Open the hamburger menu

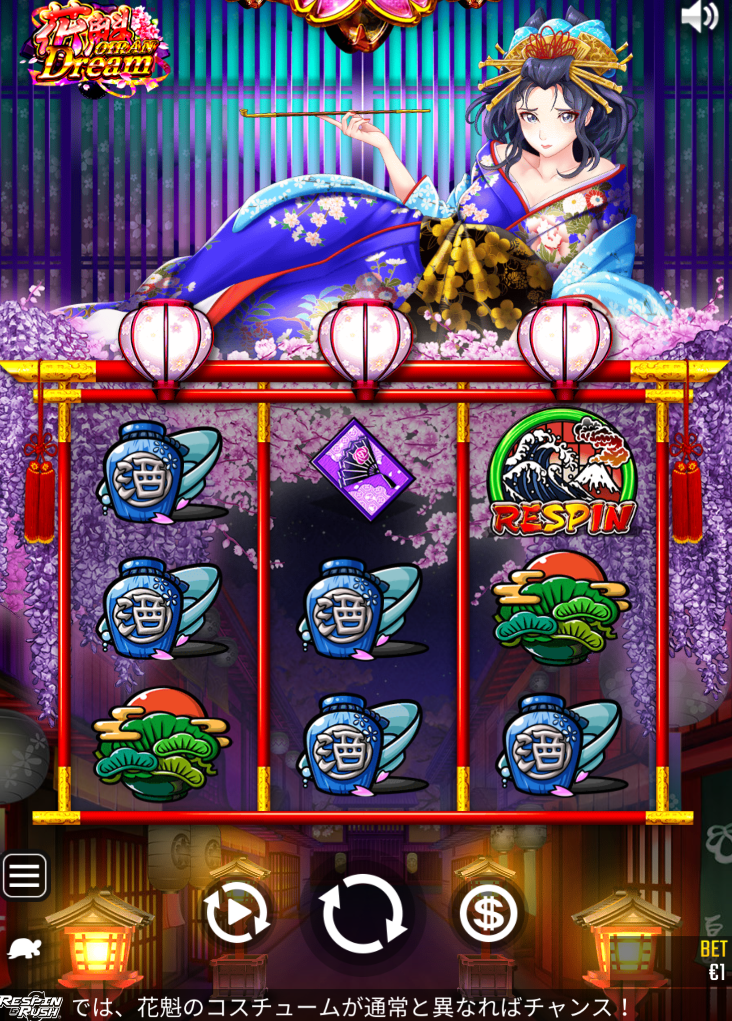tap(25, 877)
